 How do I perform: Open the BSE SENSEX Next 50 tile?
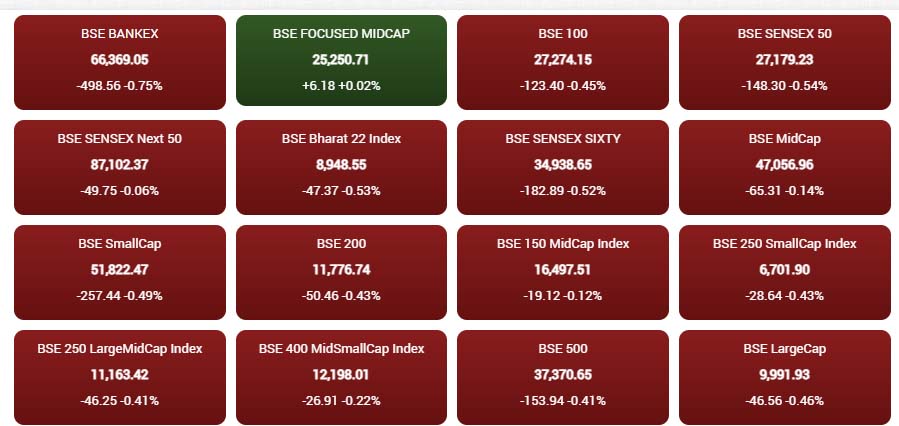[120, 167]
